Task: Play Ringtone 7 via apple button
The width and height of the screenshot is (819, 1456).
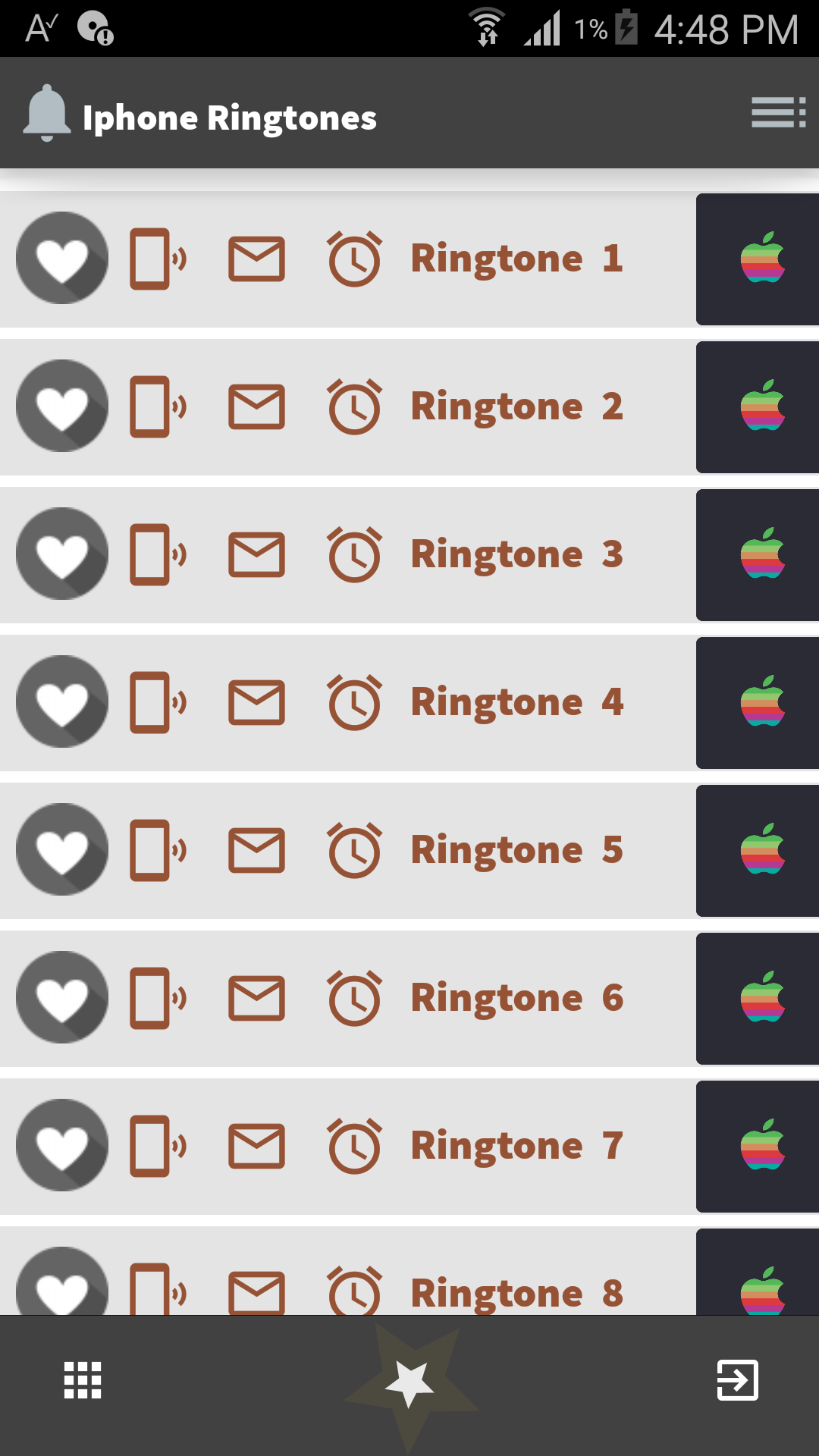Action: 758,1147
